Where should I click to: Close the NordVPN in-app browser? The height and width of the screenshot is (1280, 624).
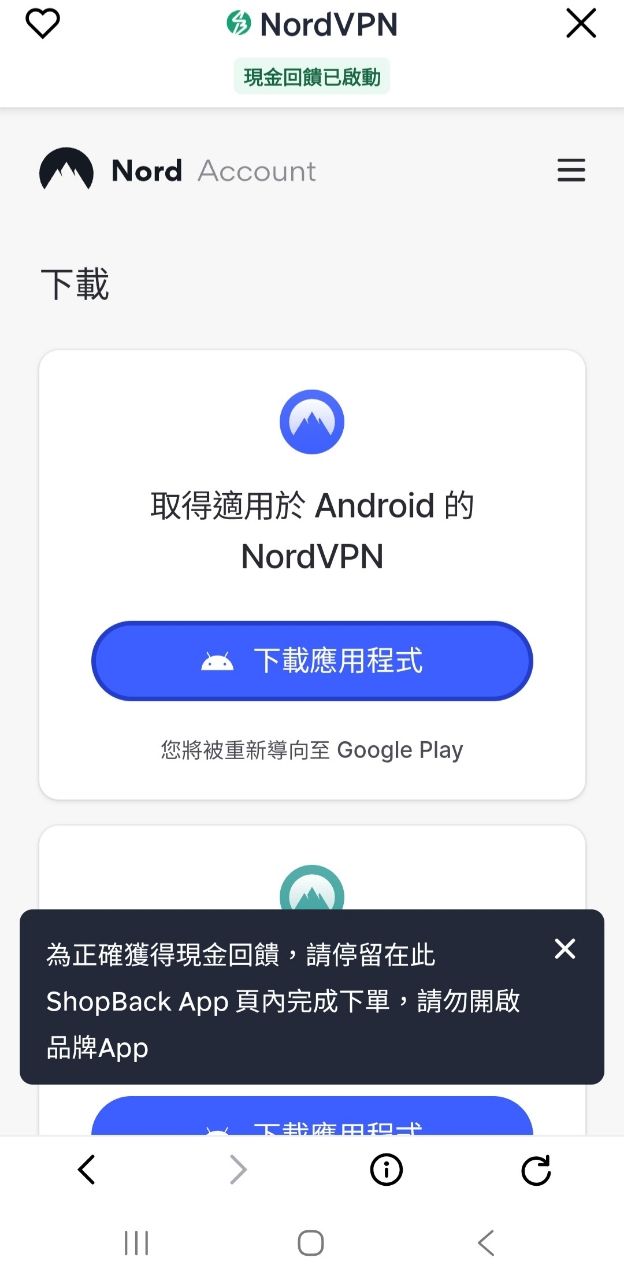click(581, 24)
